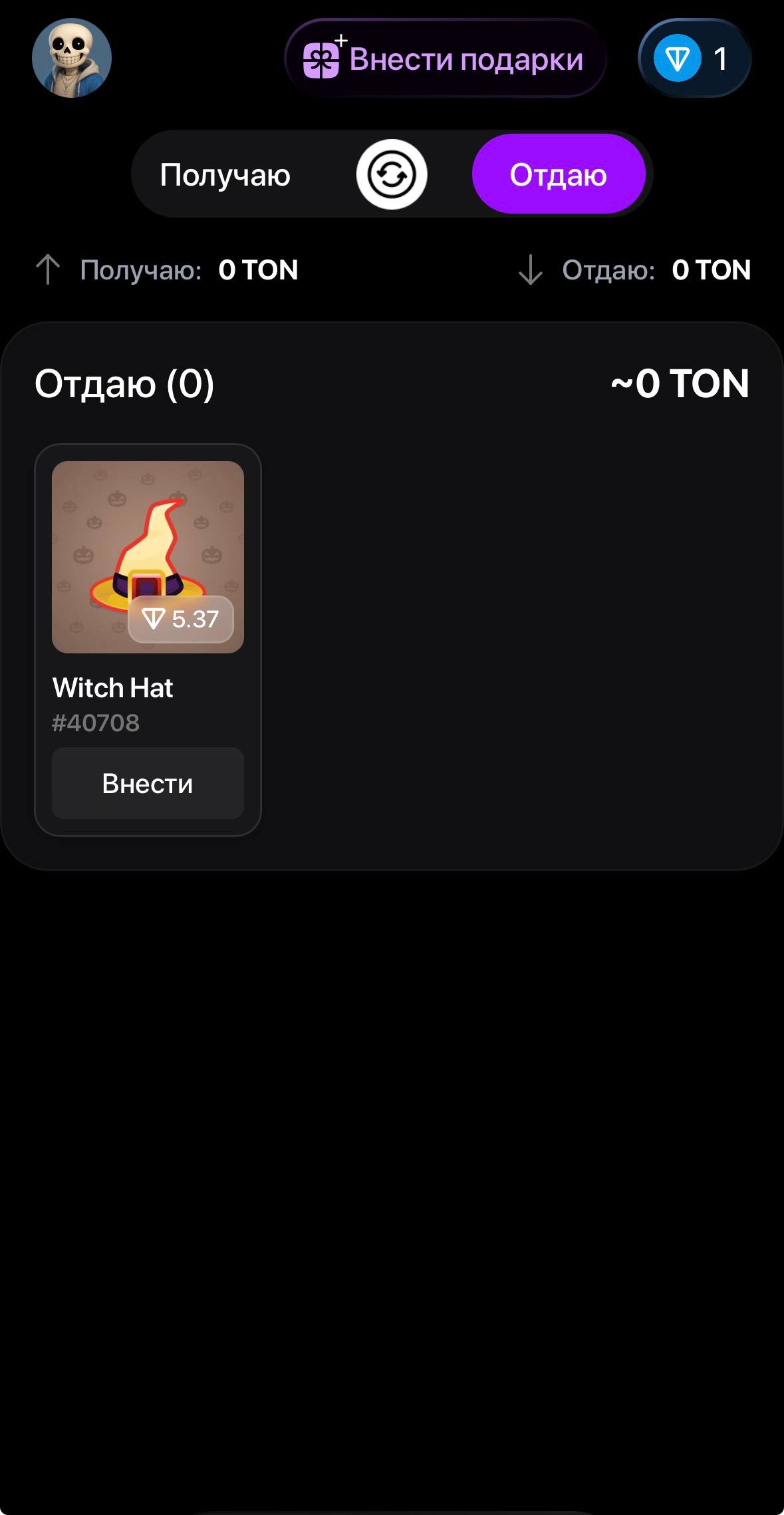Toggle trade direction with the swap control
Screen dimensions: 784x1515
pyautogui.click(x=392, y=174)
